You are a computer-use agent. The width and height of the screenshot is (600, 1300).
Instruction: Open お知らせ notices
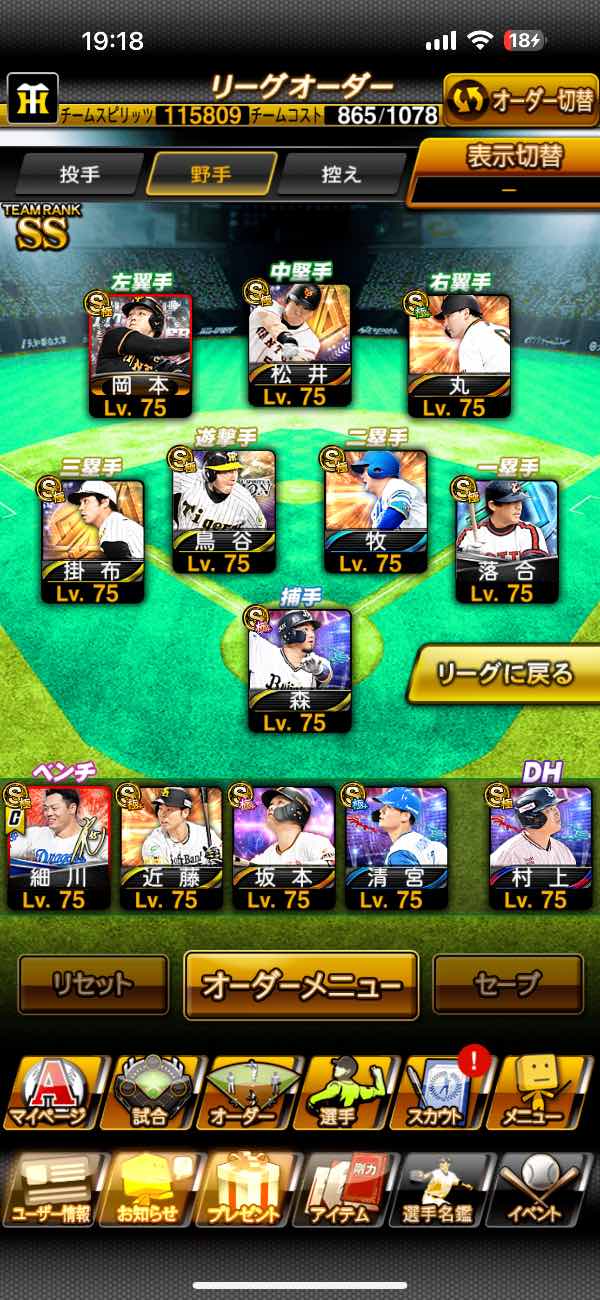pos(150,1191)
